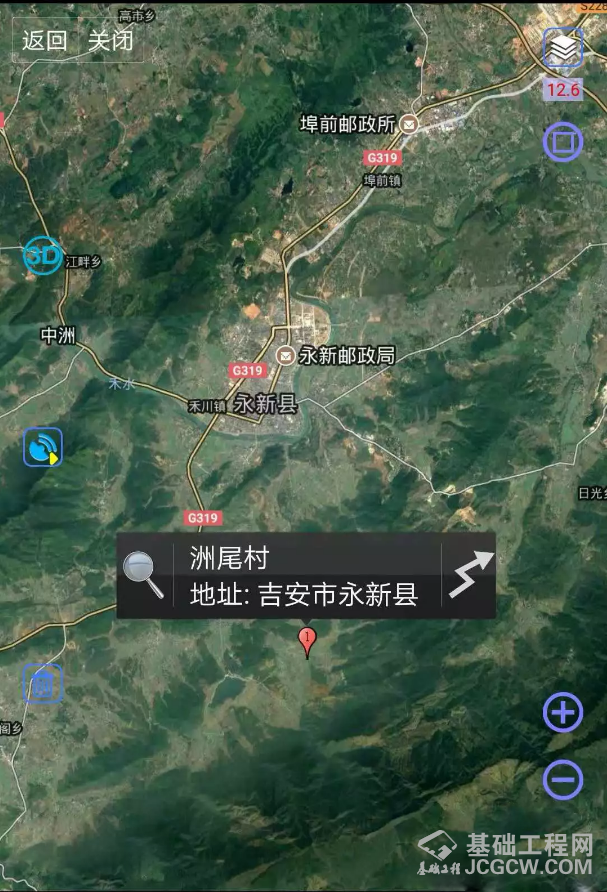This screenshot has height=892, width=607.
Task: Zoom in with the plus button
Action: (x=563, y=713)
